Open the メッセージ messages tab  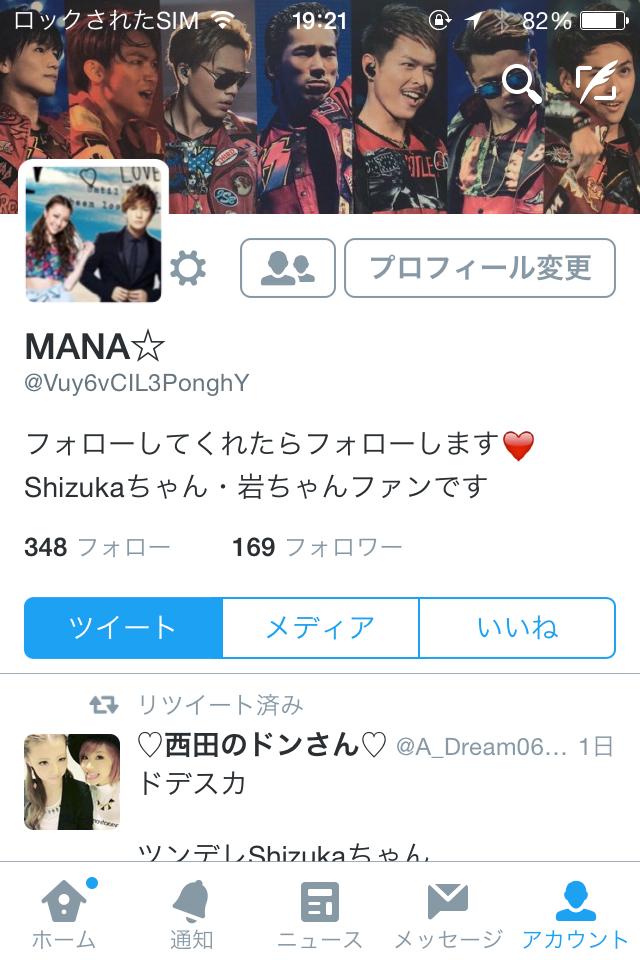pyautogui.click(x=448, y=914)
